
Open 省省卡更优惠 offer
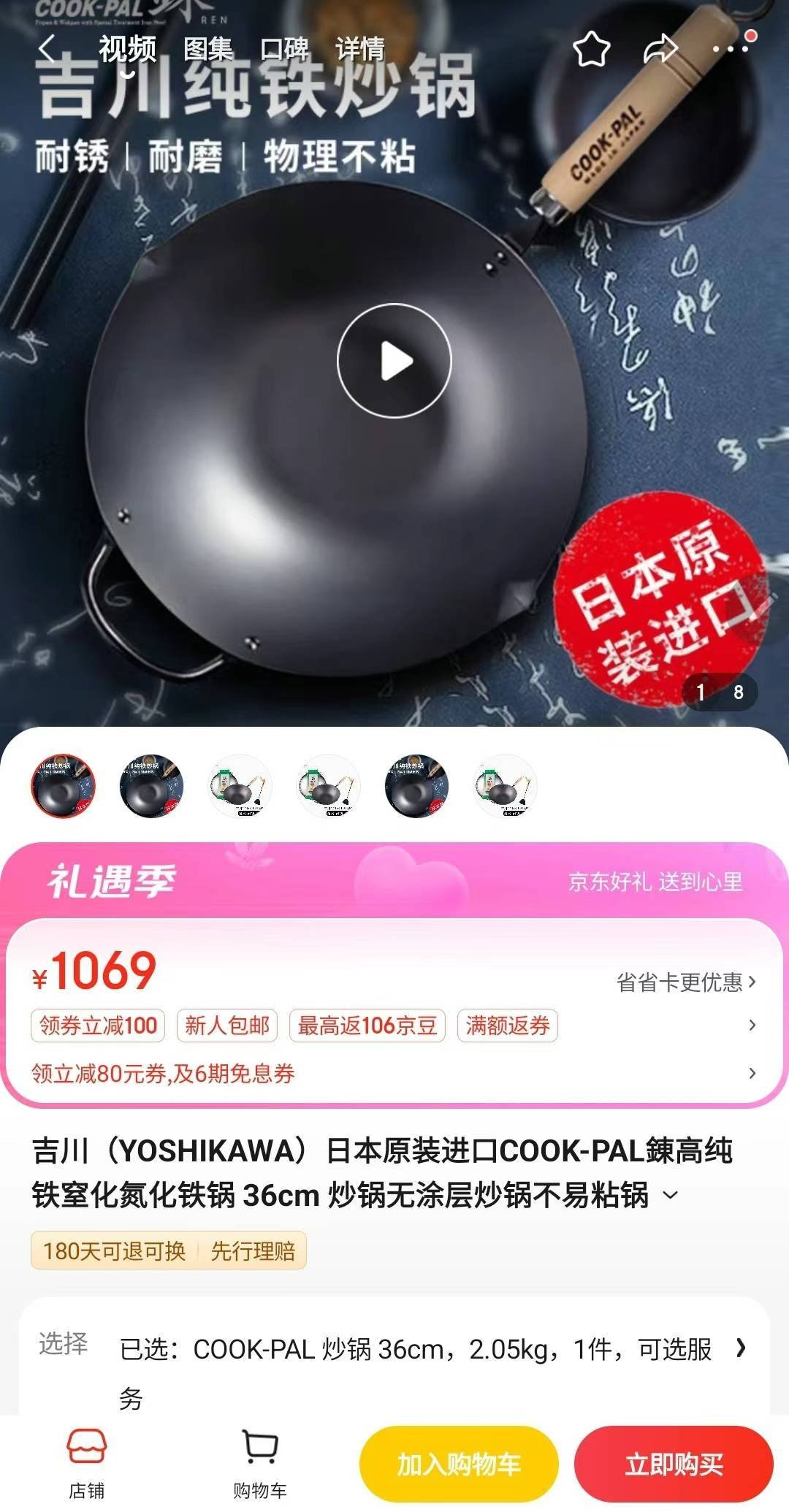coord(685,982)
